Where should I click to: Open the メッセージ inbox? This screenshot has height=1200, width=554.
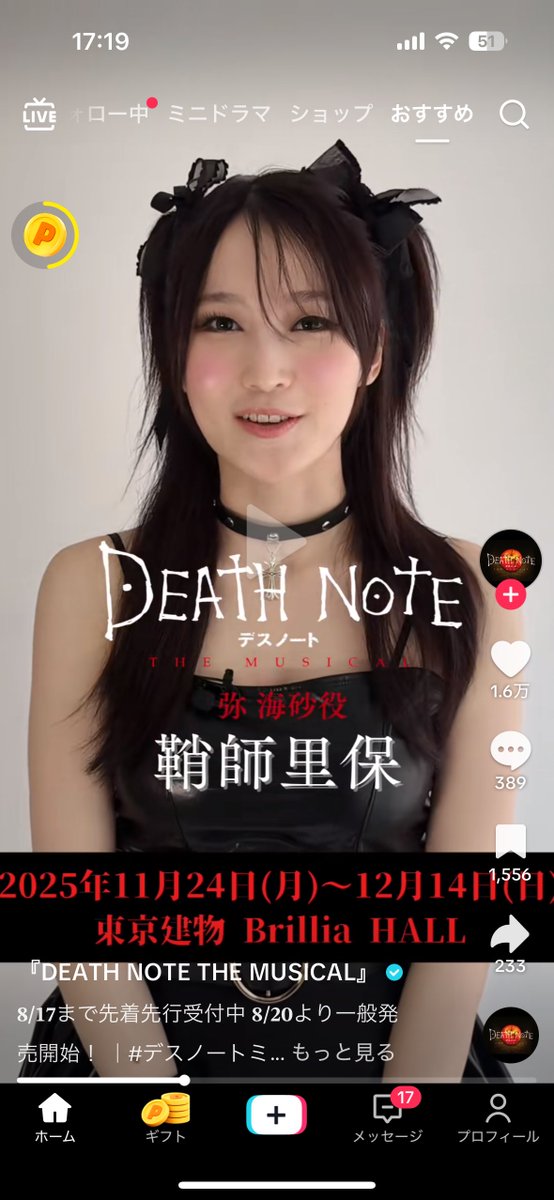[x=388, y=1118]
